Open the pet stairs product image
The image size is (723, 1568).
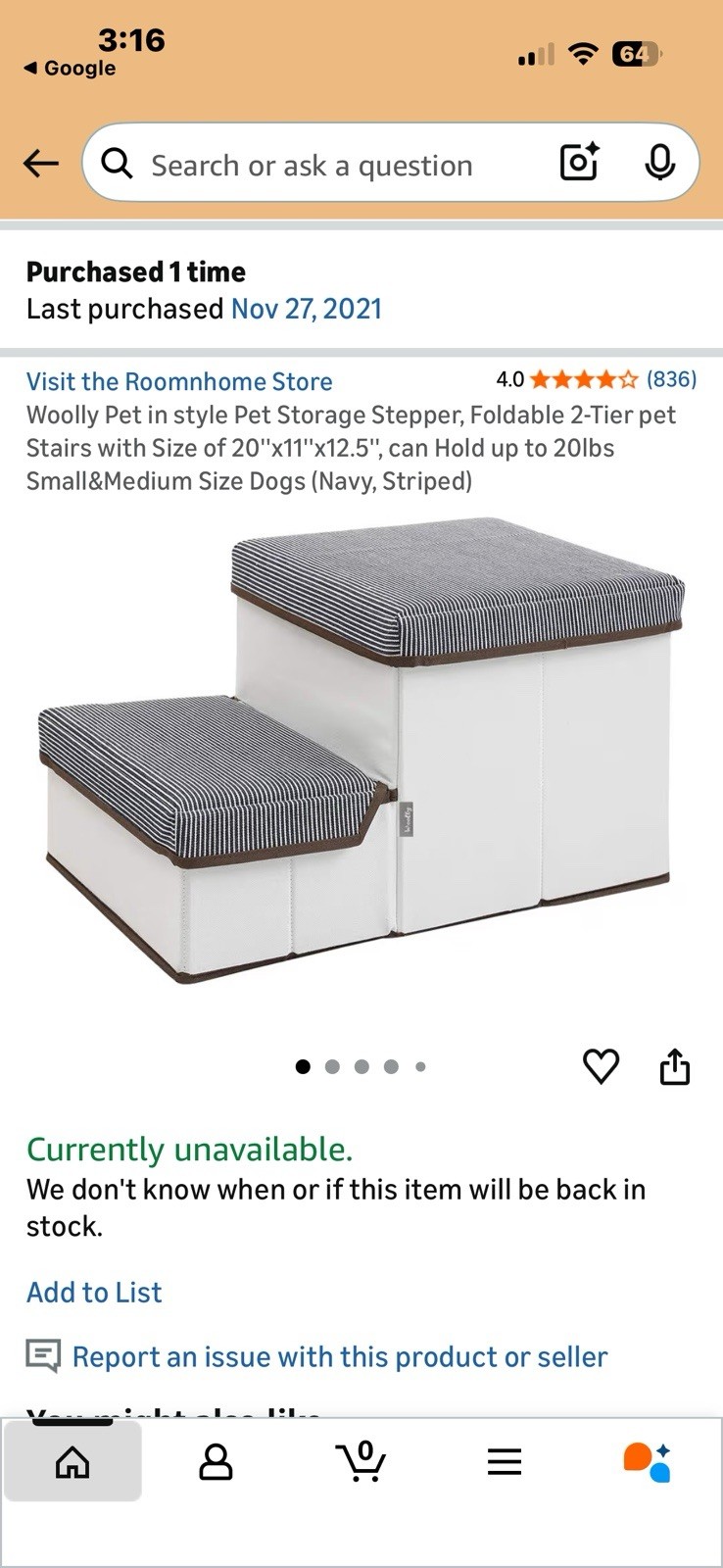pyautogui.click(x=361, y=750)
